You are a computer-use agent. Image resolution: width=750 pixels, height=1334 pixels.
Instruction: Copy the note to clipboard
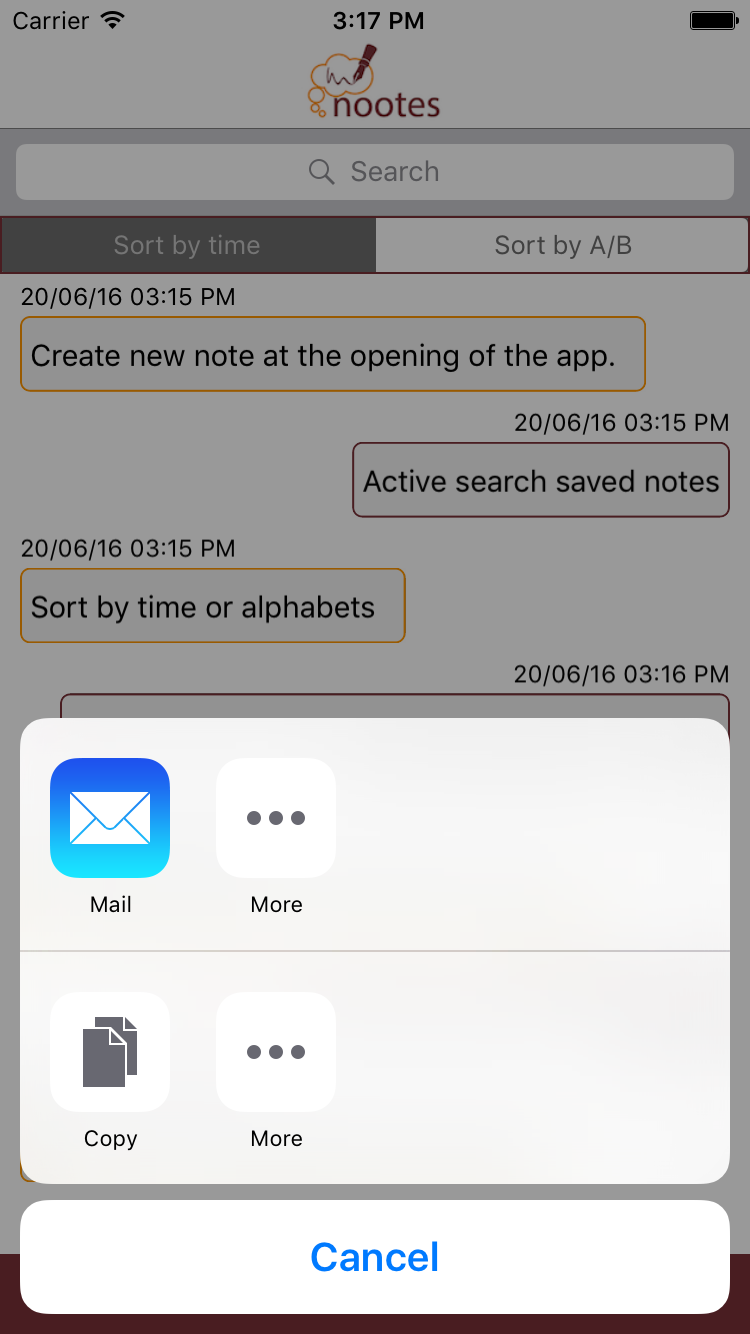110,1052
